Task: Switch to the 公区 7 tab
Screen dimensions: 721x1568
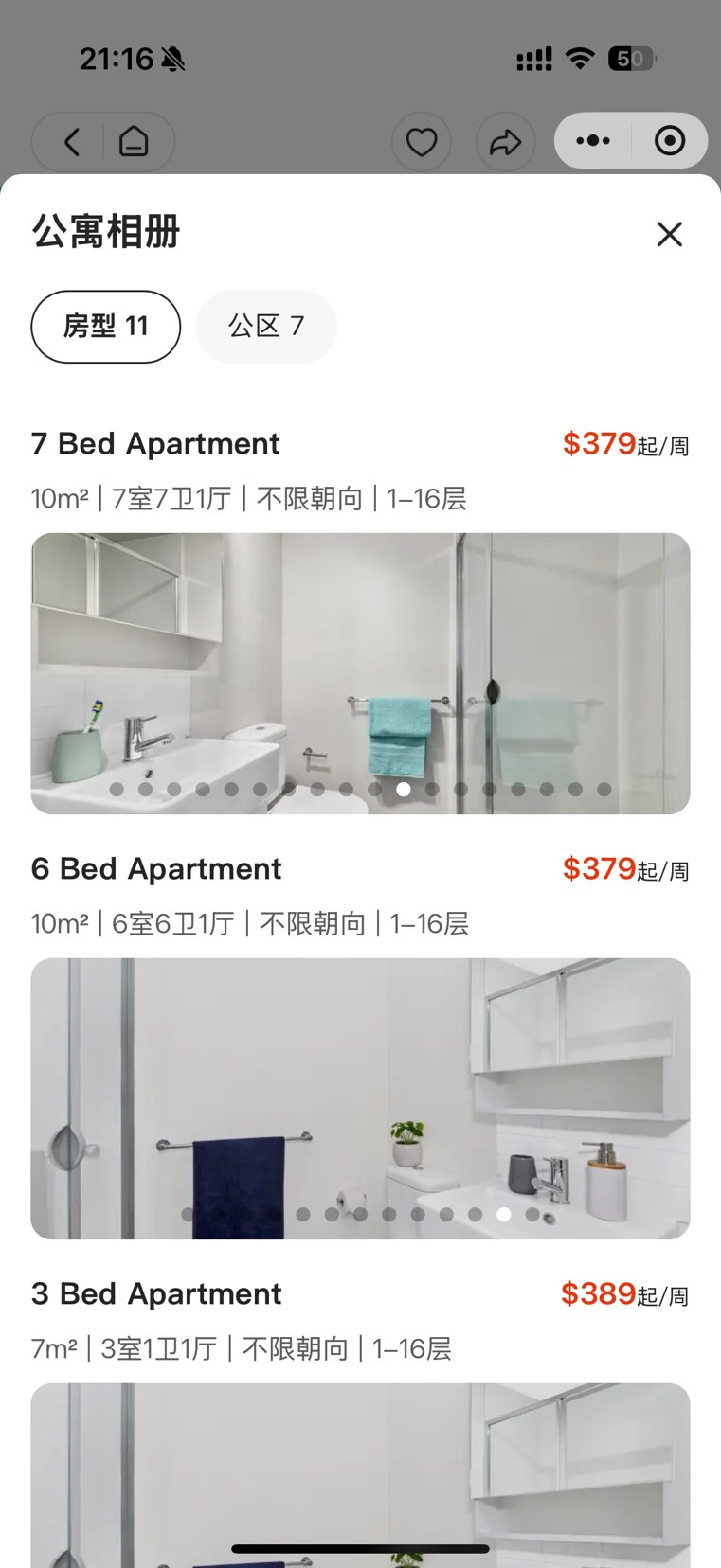Action: pos(266,327)
